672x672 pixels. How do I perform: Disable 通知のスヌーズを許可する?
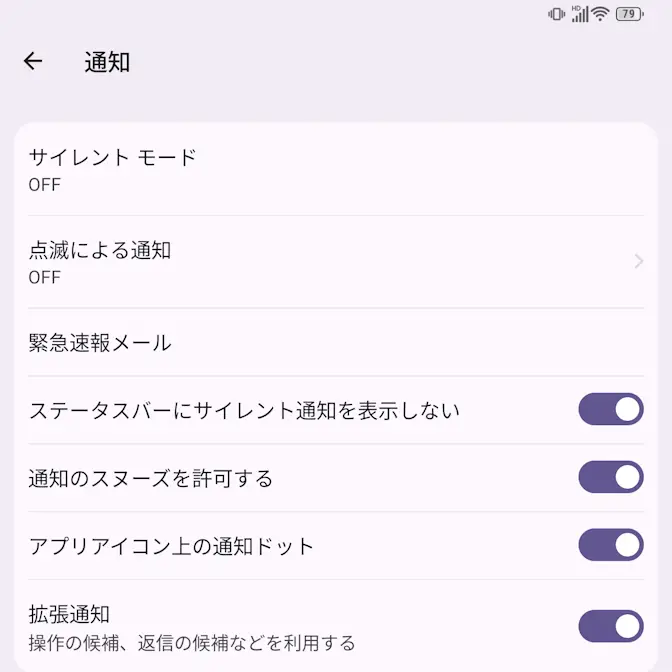pos(610,478)
